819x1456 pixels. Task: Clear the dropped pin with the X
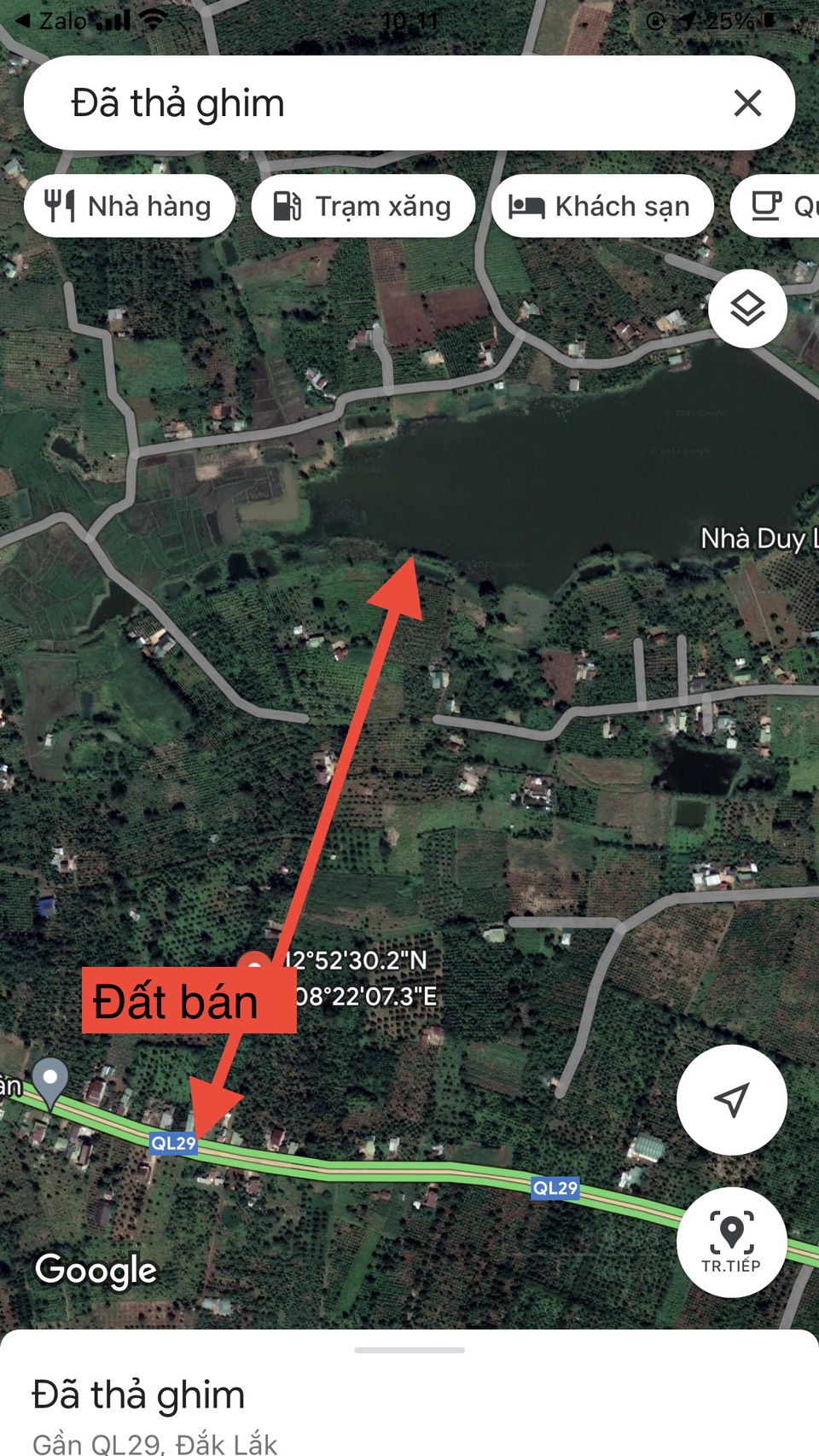pos(747,103)
